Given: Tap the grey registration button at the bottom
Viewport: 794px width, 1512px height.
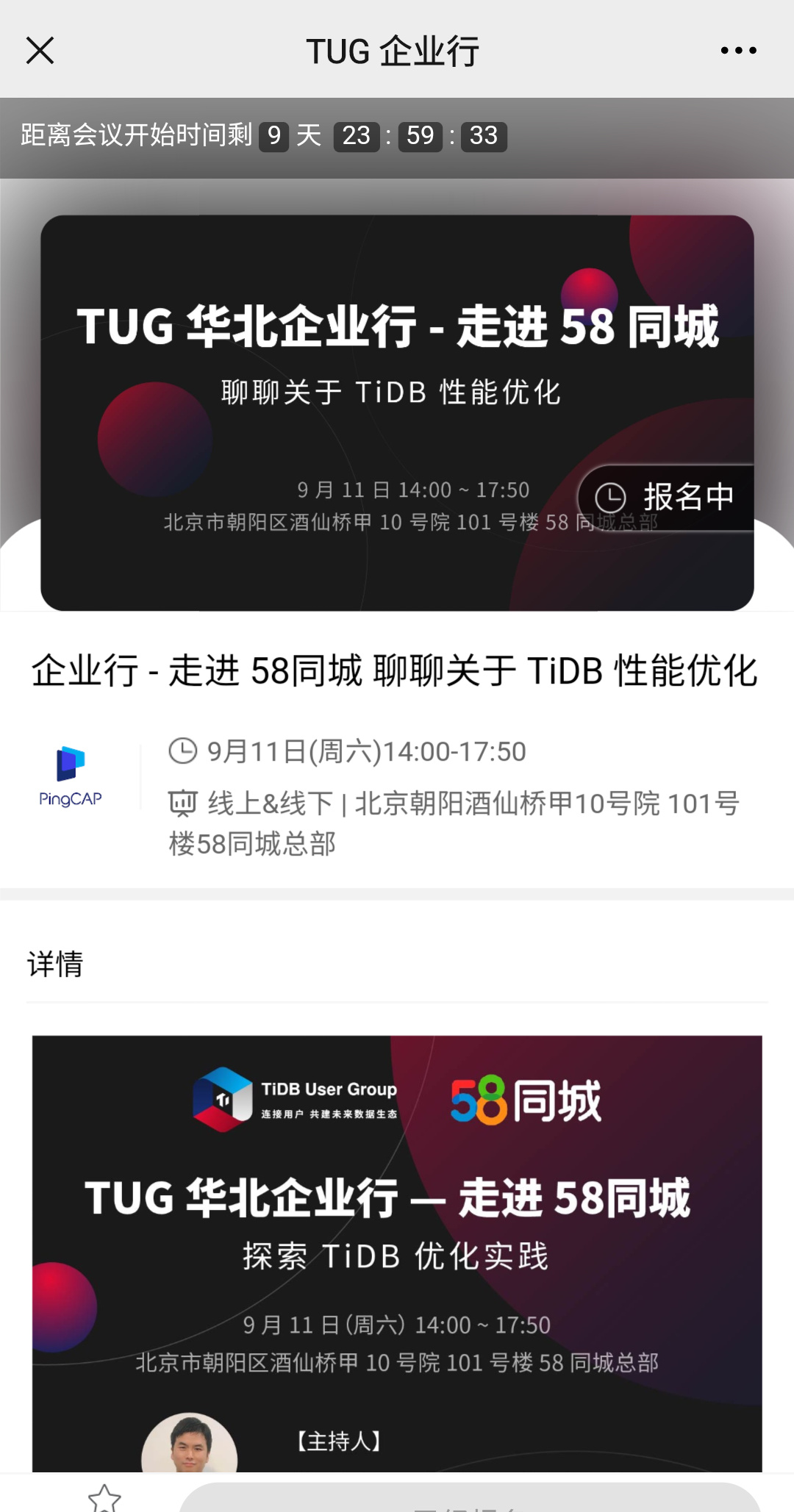Looking at the screenshot, I should (x=469, y=1498).
